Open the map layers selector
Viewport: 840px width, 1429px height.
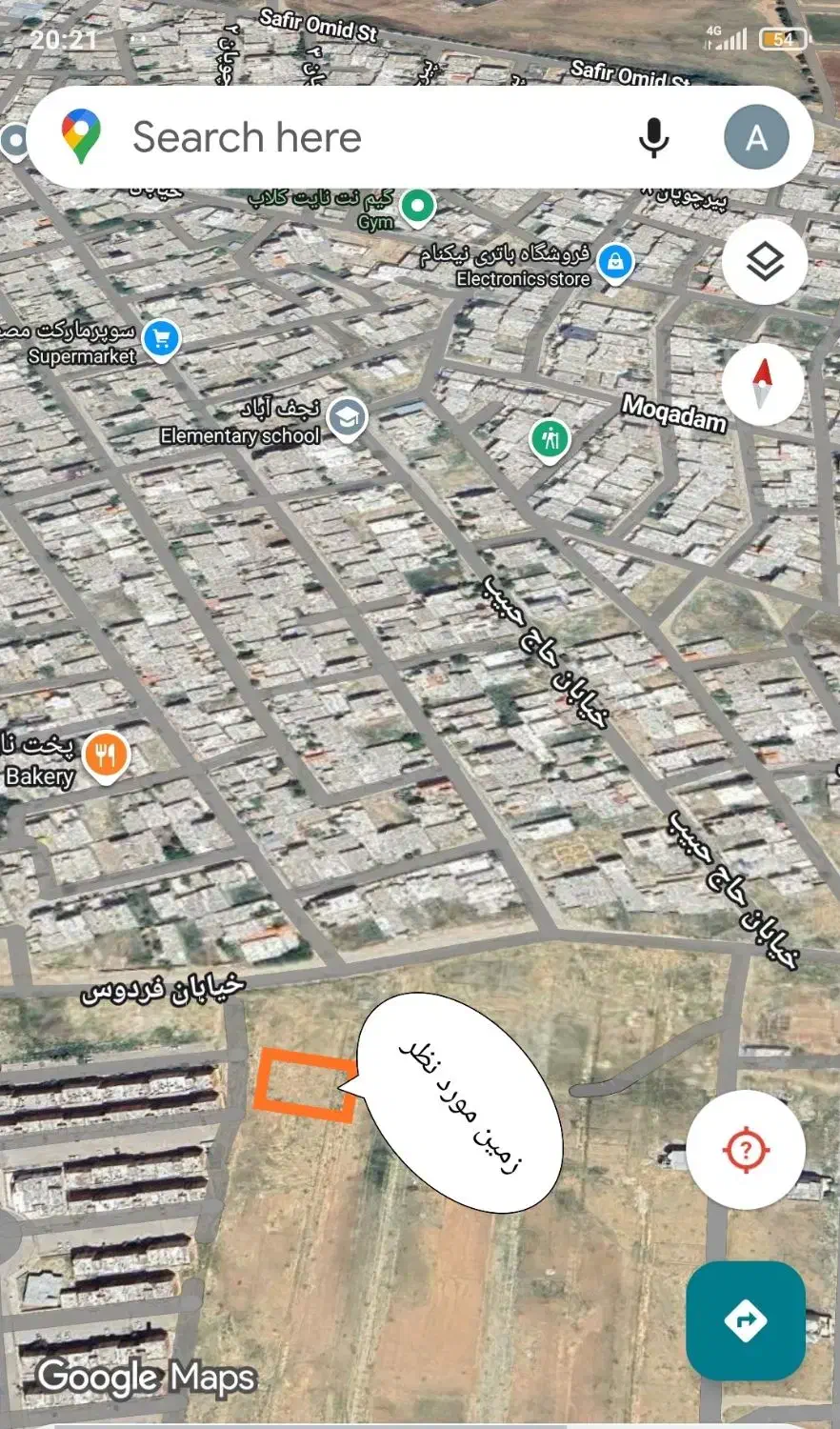point(765,261)
